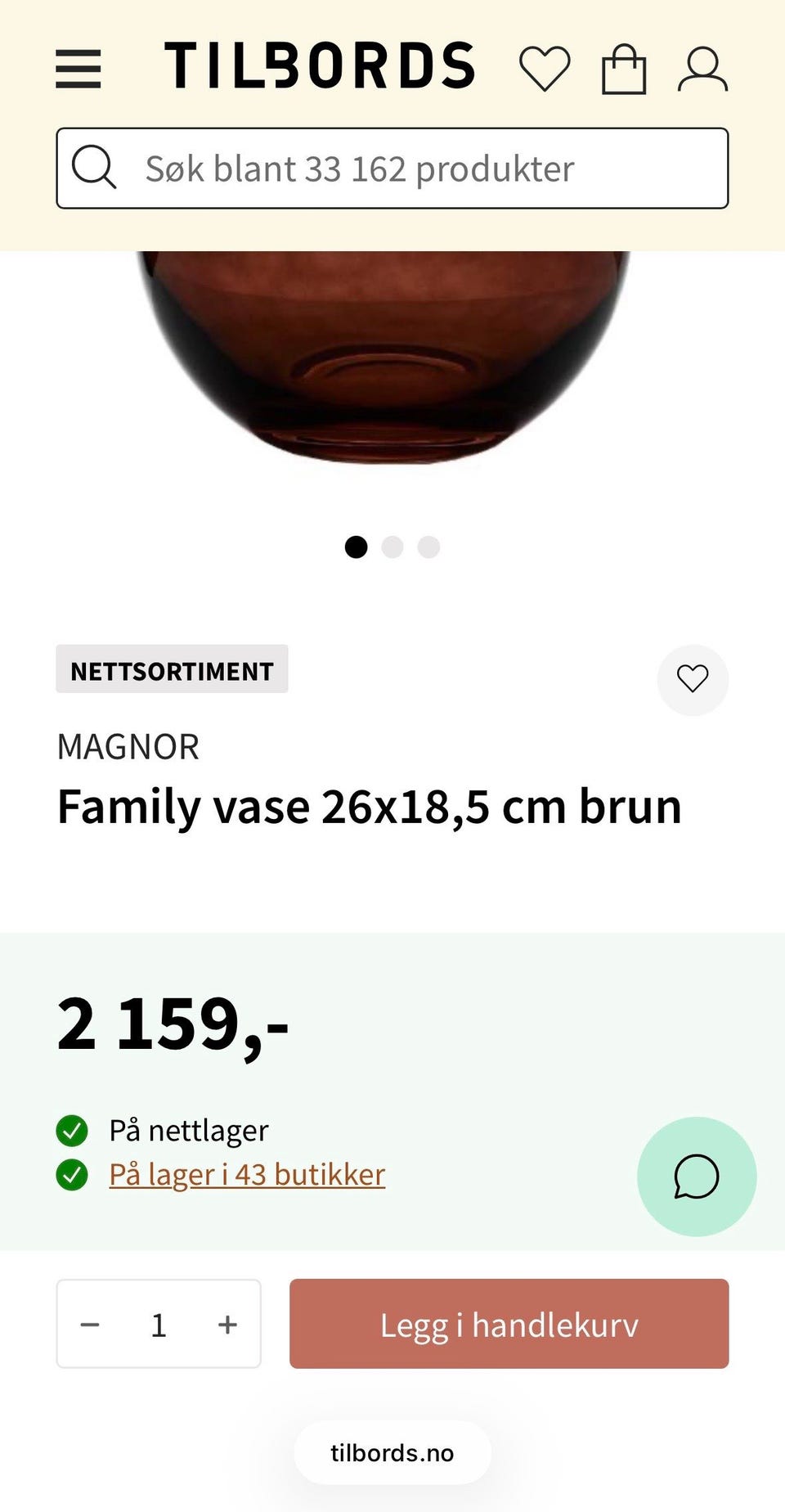Tap the product search field
This screenshot has height=1512, width=785.
click(392, 168)
